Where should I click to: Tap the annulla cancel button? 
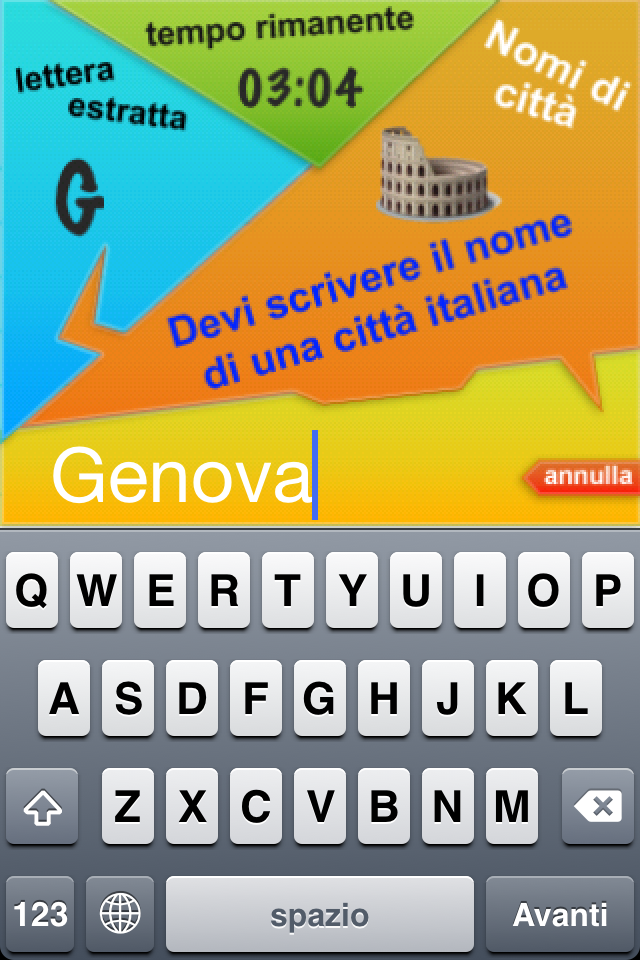[x=583, y=476]
